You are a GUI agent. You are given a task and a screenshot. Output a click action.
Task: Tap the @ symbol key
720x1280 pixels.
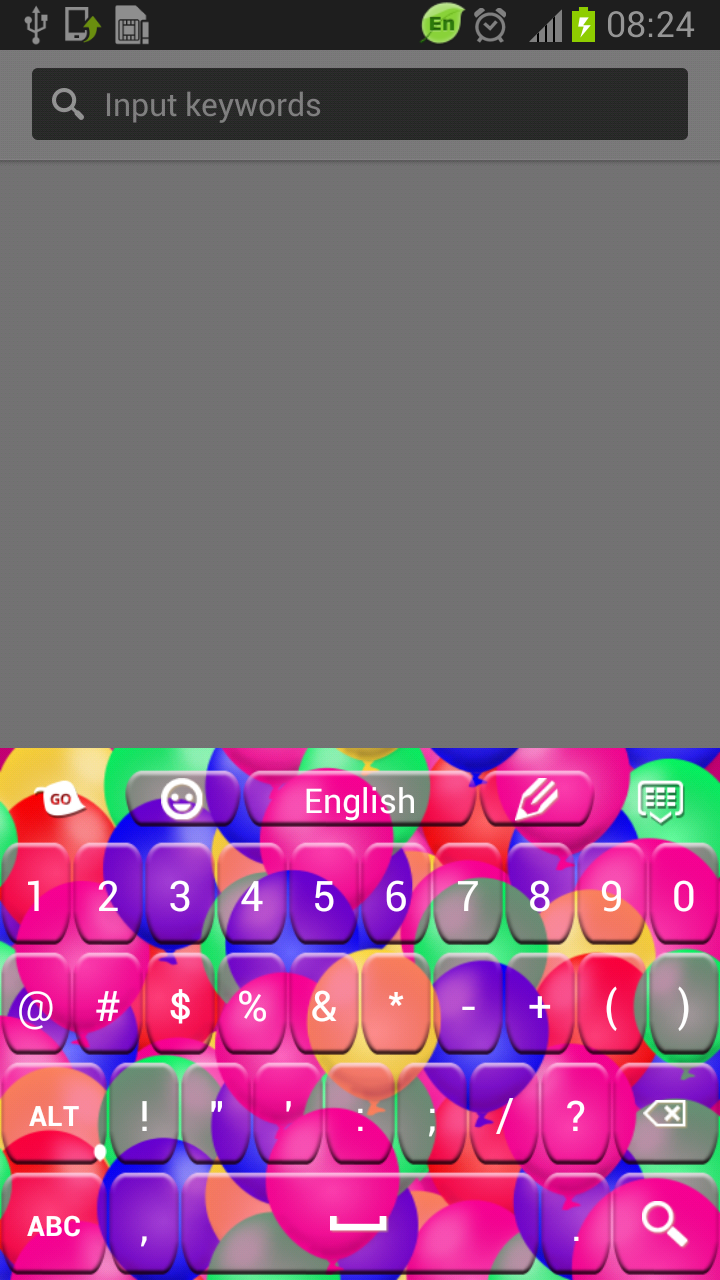(x=36, y=1009)
